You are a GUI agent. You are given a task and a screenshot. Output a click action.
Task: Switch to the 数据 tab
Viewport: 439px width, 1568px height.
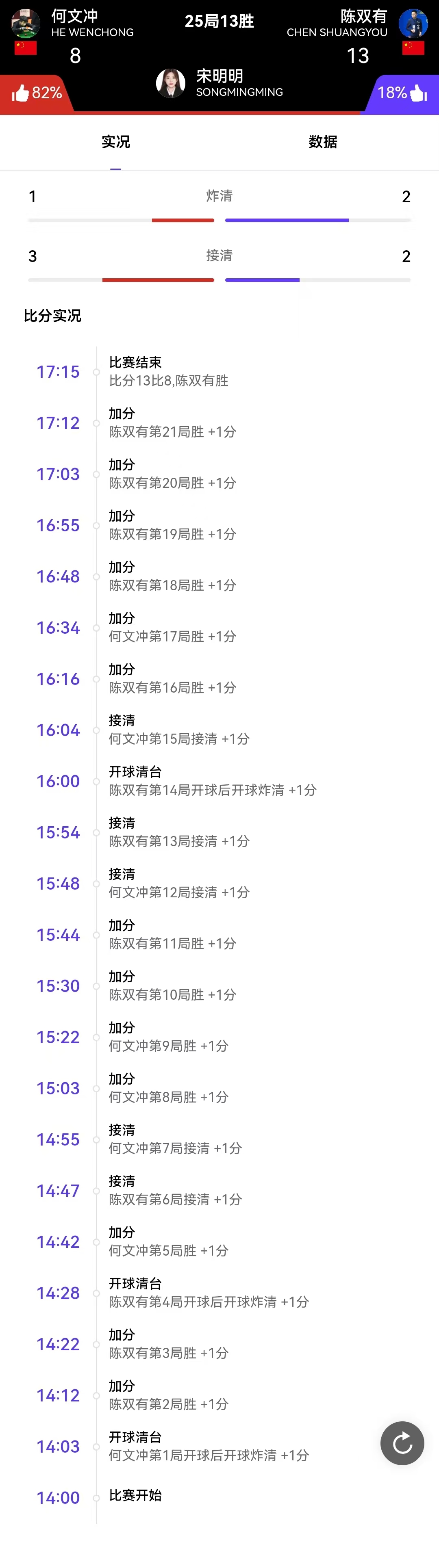tap(323, 142)
